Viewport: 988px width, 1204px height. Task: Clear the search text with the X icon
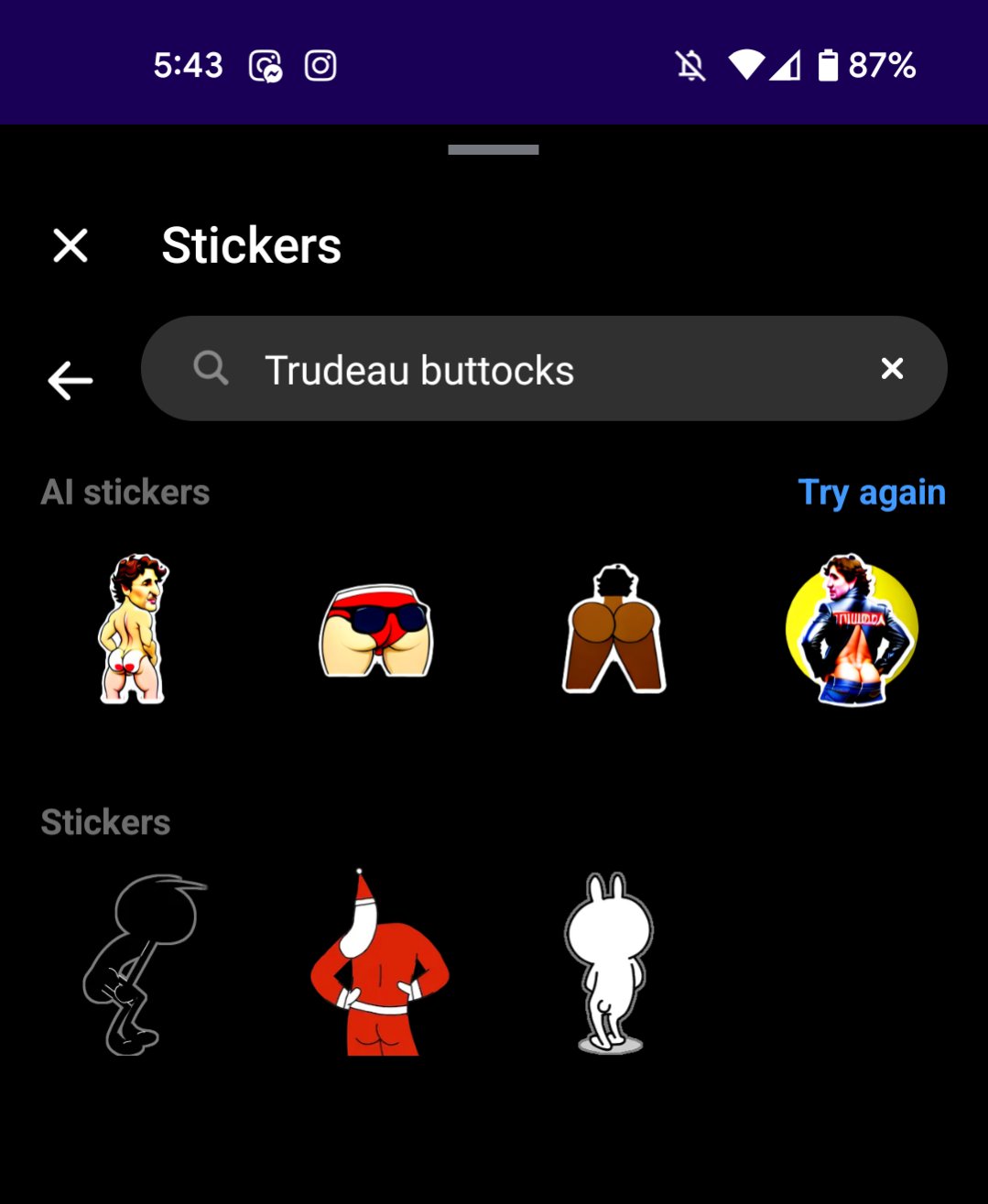pyautogui.click(x=891, y=368)
